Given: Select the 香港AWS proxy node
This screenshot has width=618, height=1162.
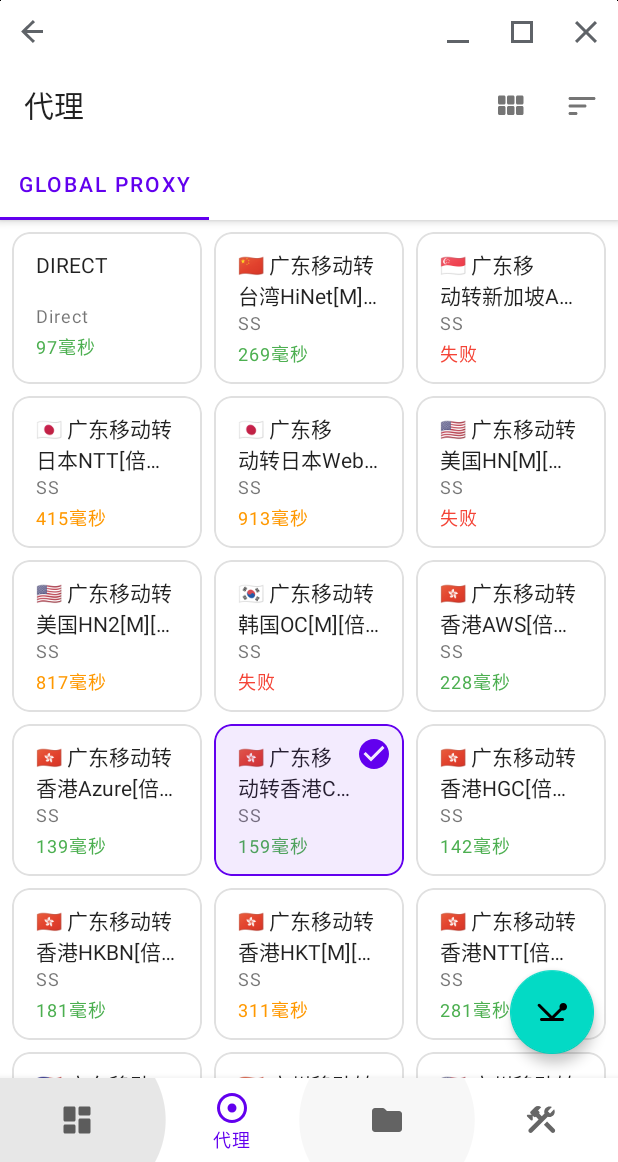Looking at the screenshot, I should tap(511, 636).
